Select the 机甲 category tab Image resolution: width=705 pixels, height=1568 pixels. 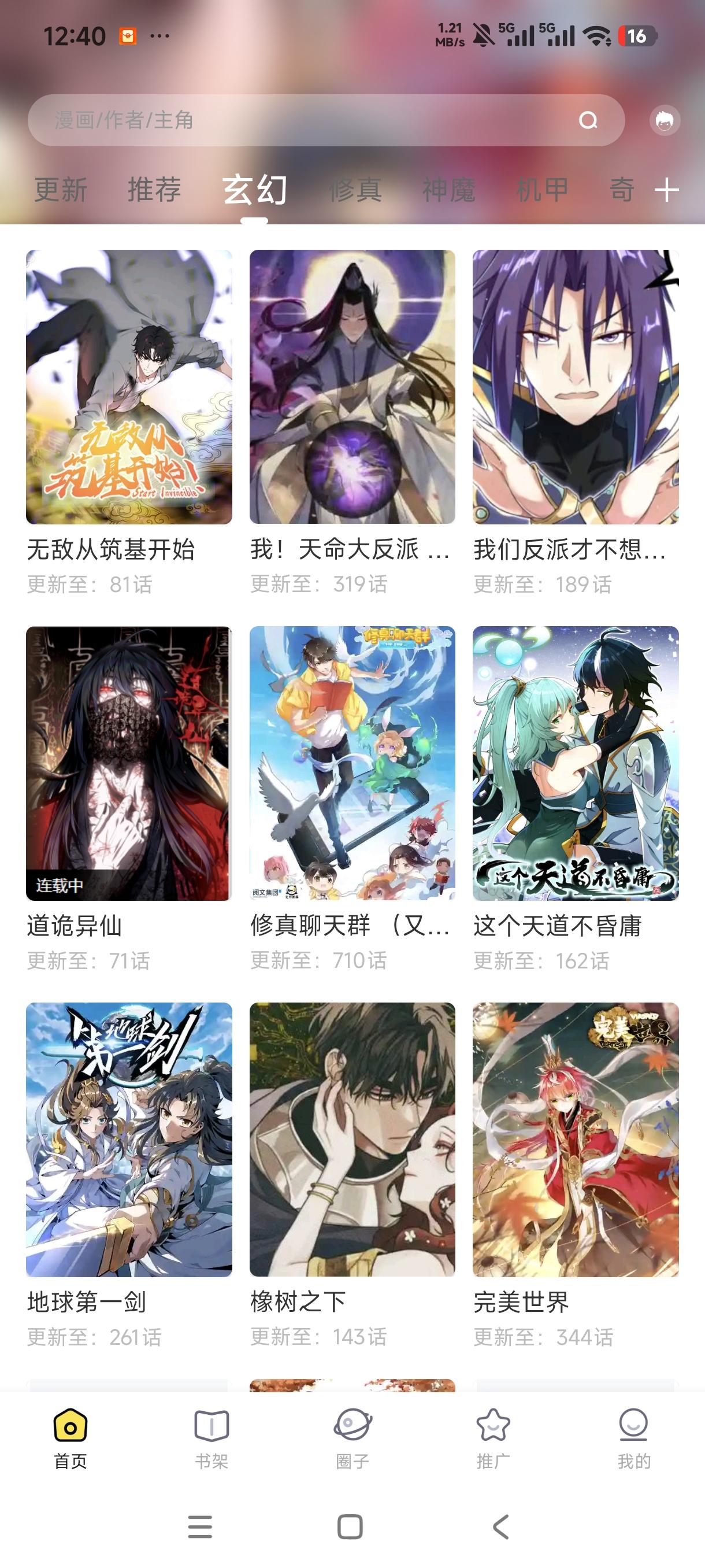click(542, 190)
